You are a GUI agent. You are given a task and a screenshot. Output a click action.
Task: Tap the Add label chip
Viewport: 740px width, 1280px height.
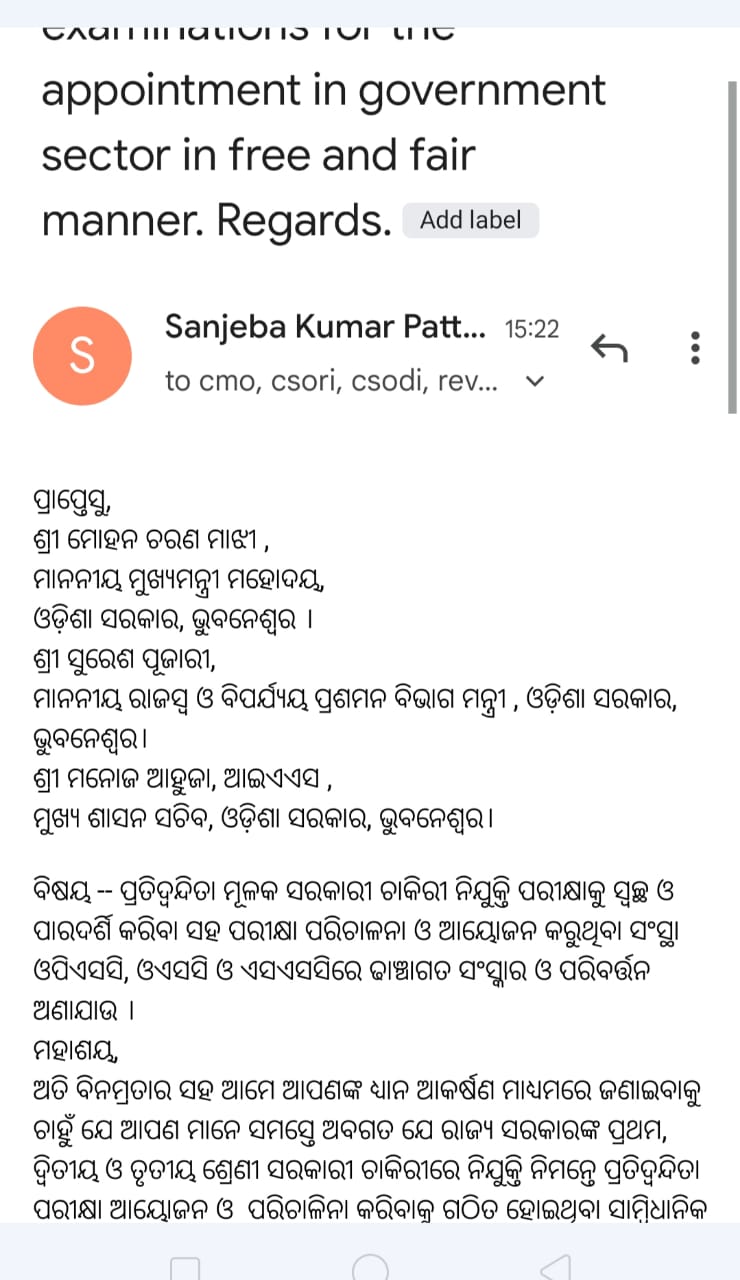[470, 221]
